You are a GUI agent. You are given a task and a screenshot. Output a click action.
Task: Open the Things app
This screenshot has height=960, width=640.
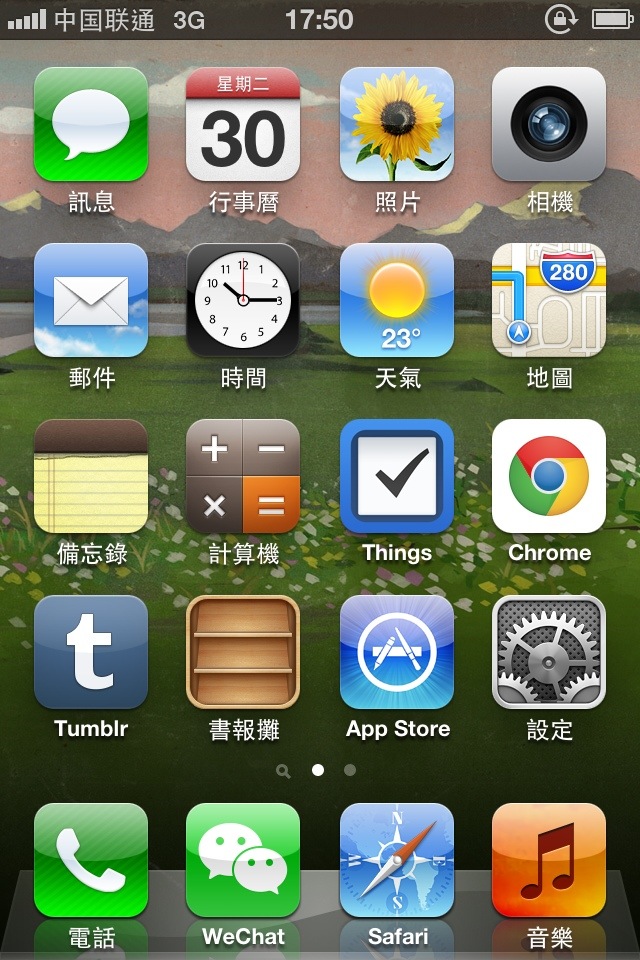tap(397, 476)
